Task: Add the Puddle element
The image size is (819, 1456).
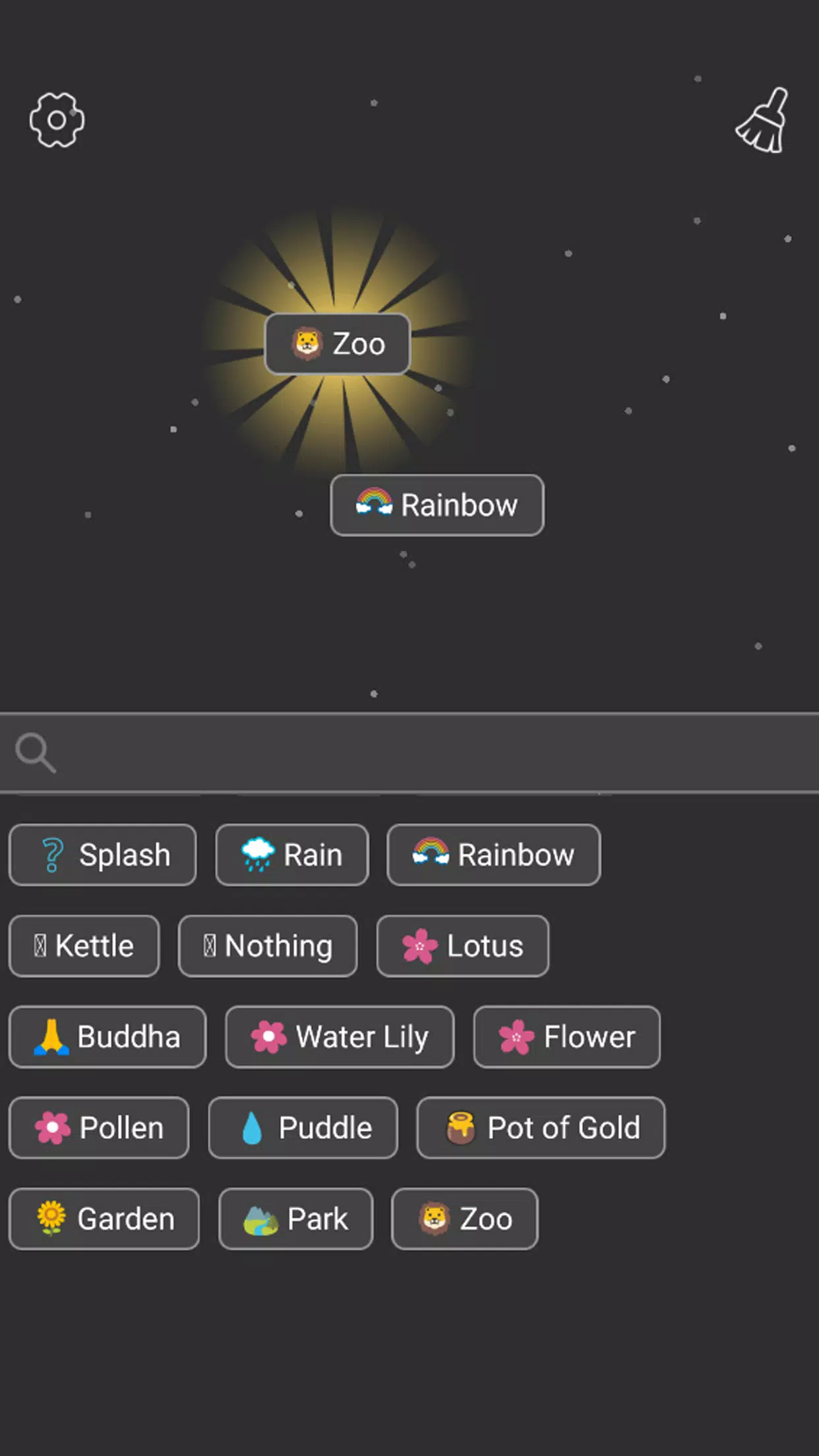Action: [303, 1128]
